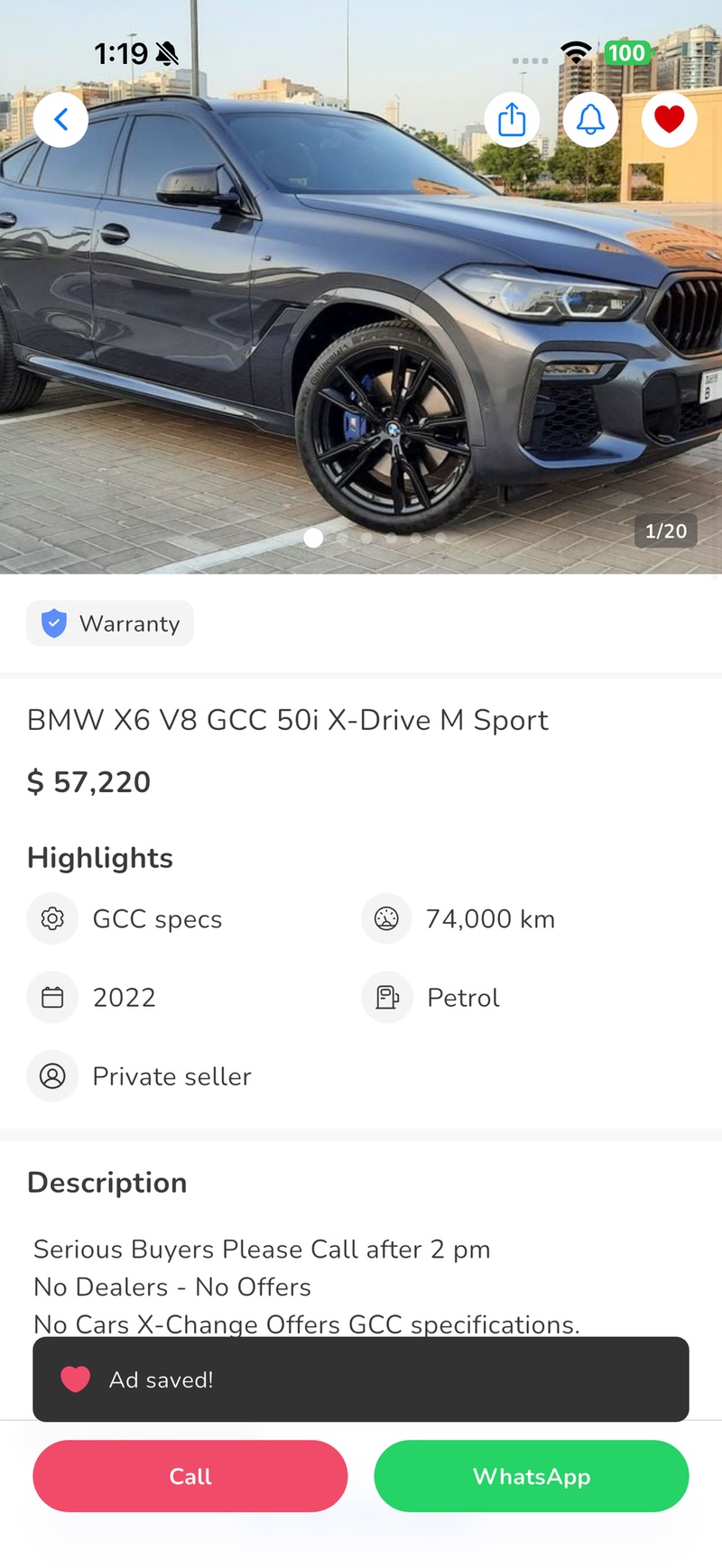Remove ad from saved favorites
The width and height of the screenshot is (722, 1568).
[669, 119]
